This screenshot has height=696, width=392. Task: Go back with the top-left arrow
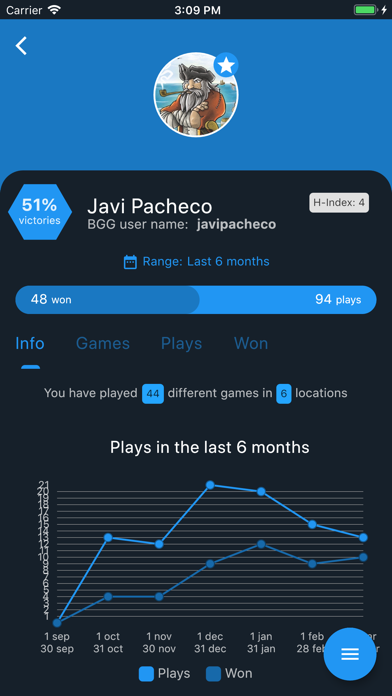coord(21,46)
